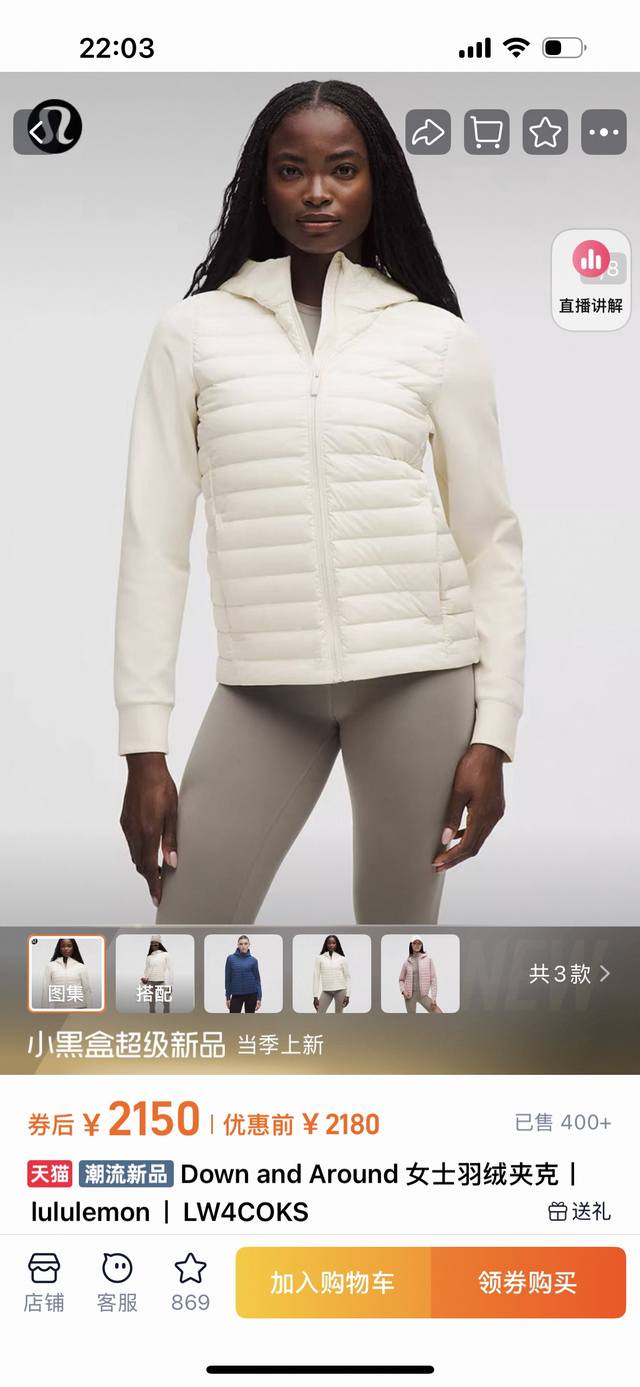Select the 图集 thumbnail
The image size is (640, 1387).
[66, 973]
